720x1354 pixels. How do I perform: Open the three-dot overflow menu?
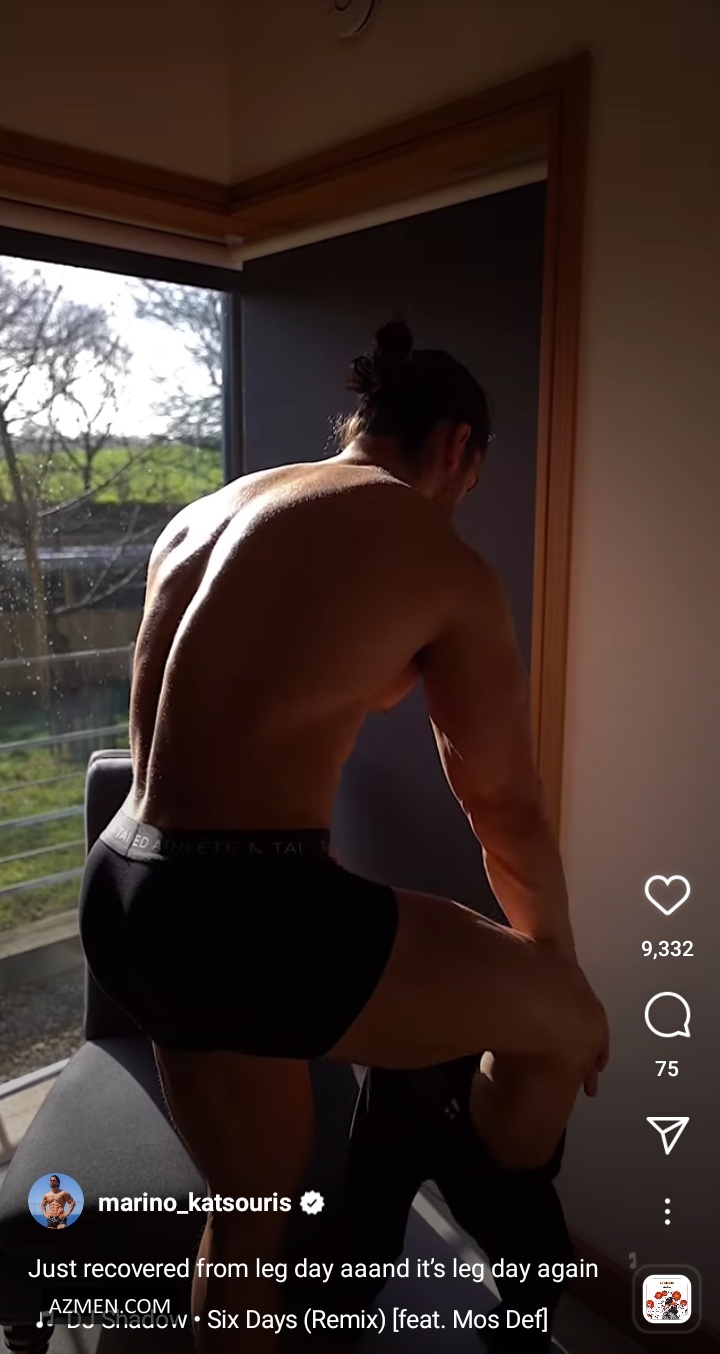[667, 1212]
